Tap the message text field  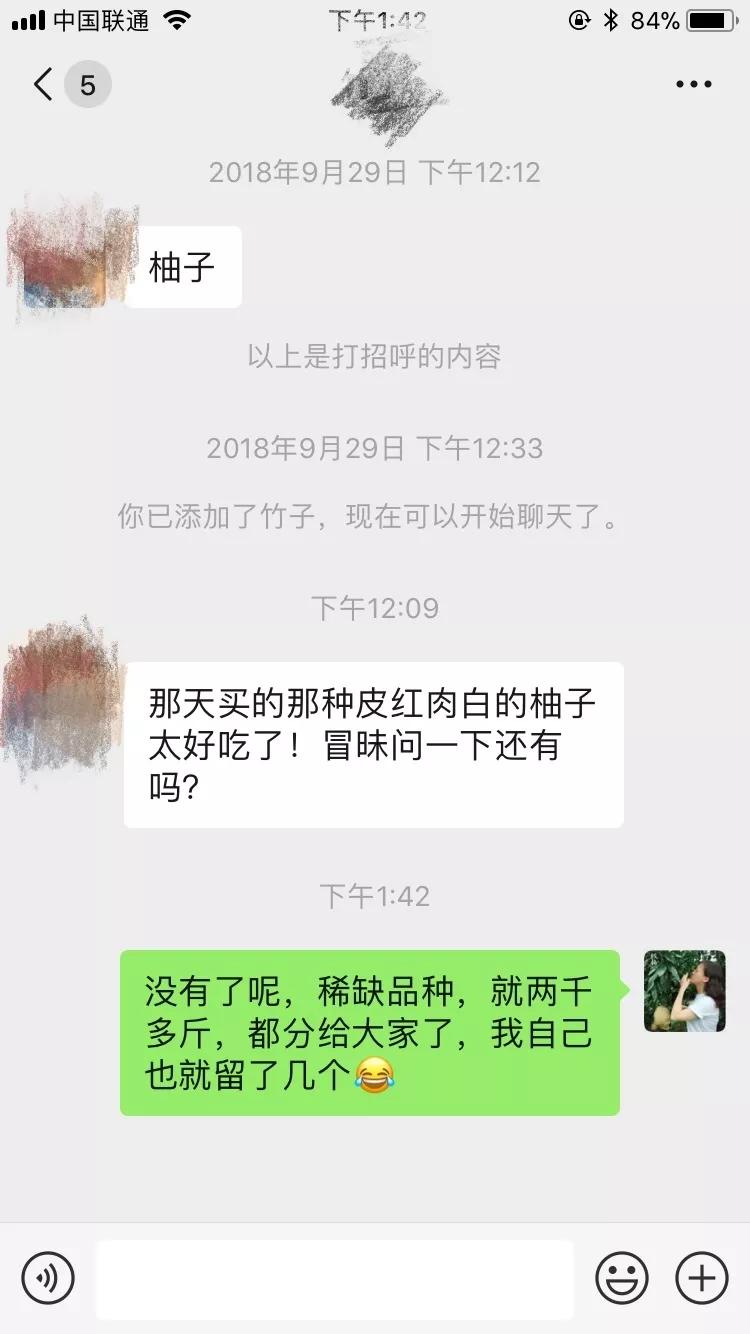[335, 1279]
